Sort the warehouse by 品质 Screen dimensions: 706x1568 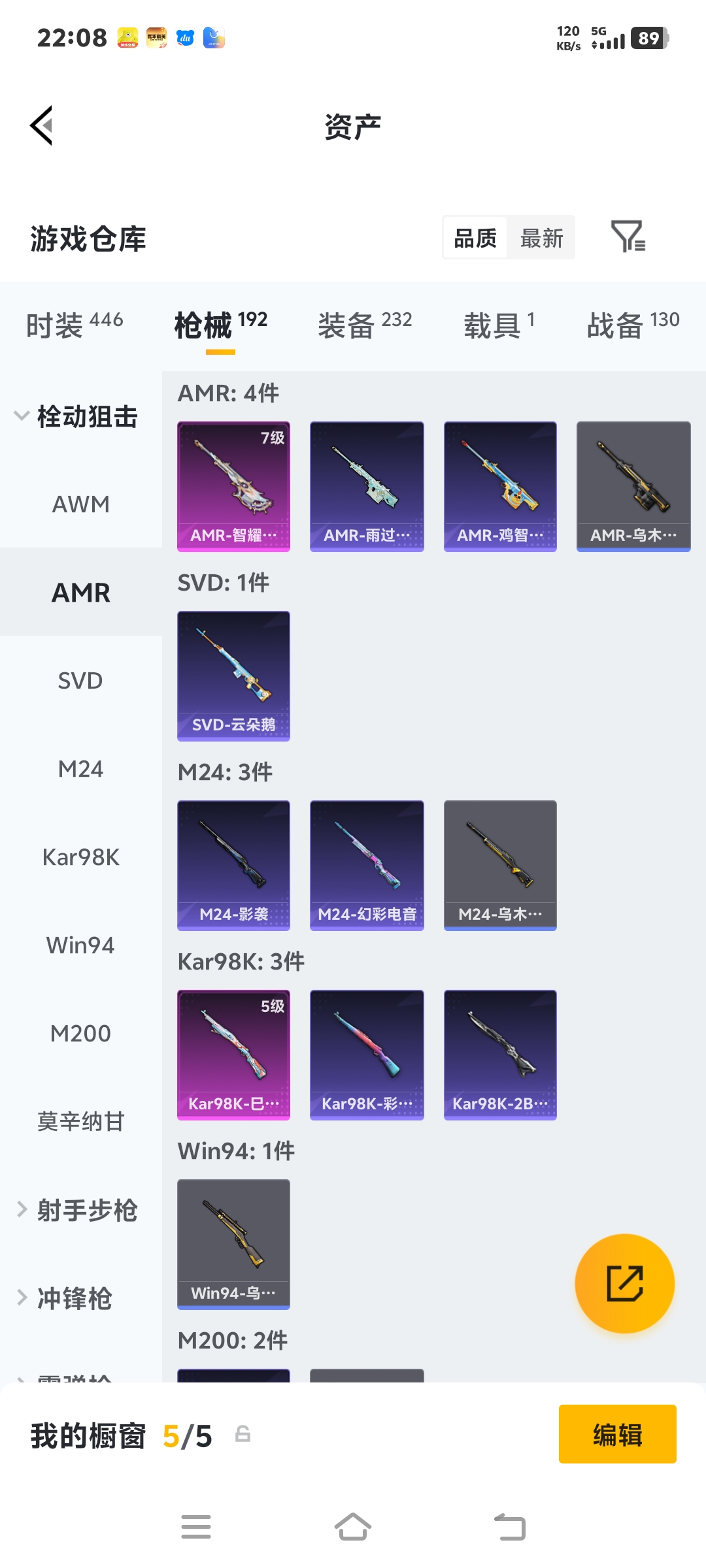[x=475, y=238]
